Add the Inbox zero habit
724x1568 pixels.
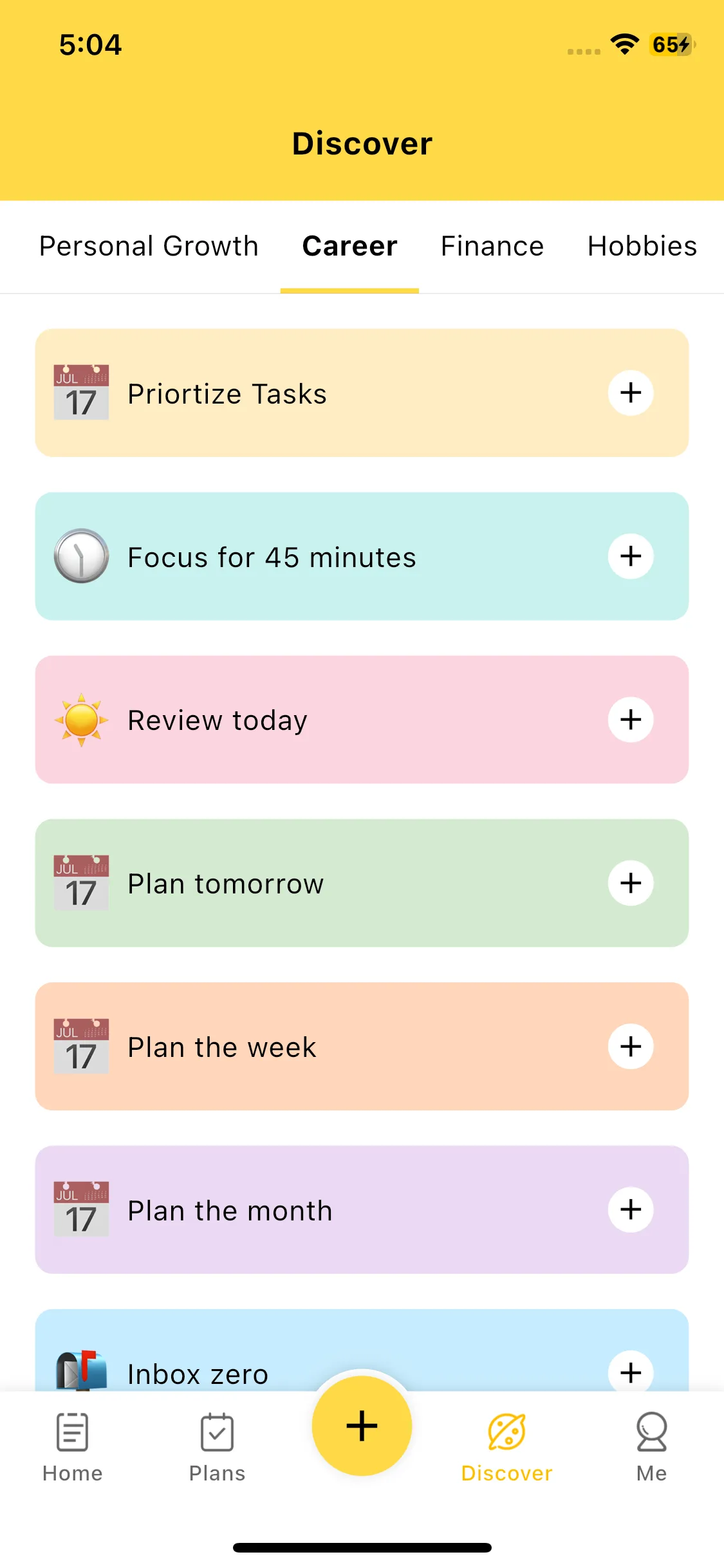coord(631,1372)
